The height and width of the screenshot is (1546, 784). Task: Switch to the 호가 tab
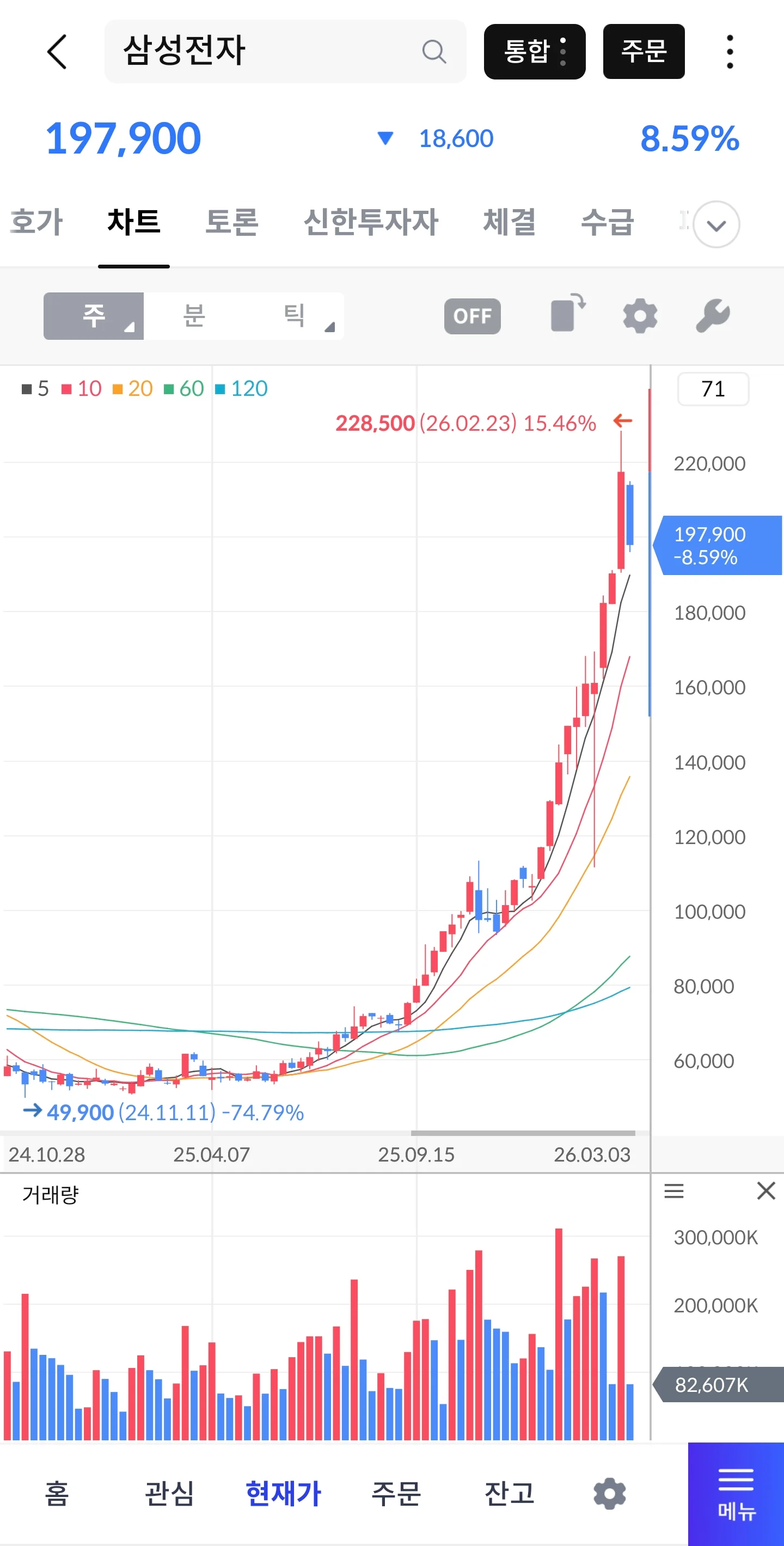pos(36,222)
